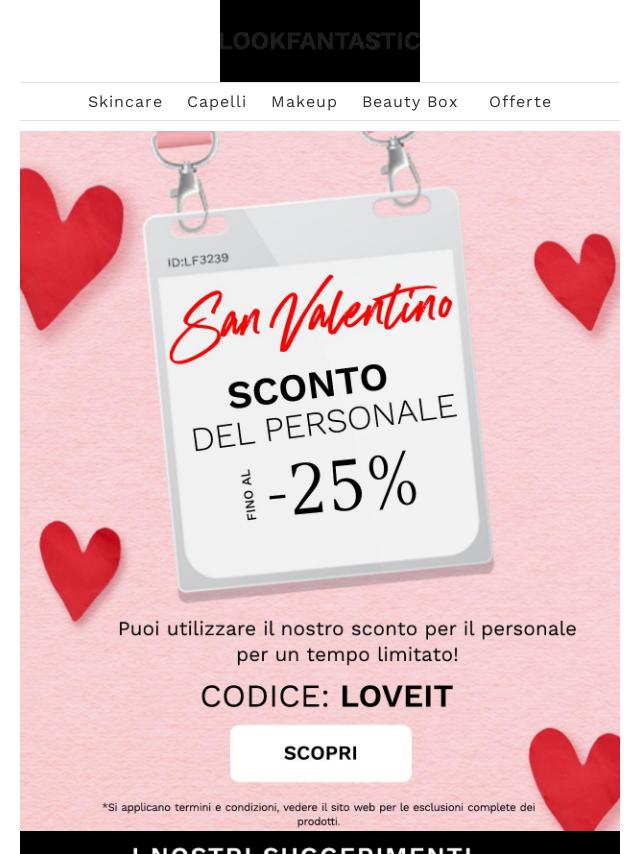The width and height of the screenshot is (640, 854).
Task: Open Beauty Box section
Action: [x=410, y=102]
